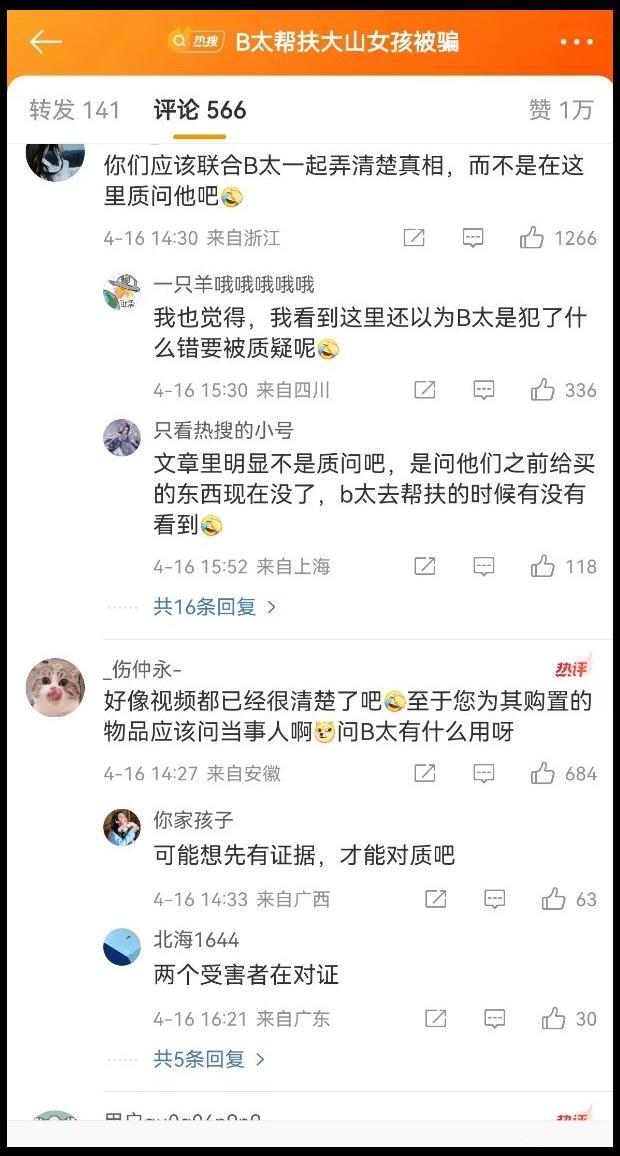
Task: Like 北海1644's reply
Action: tap(554, 1019)
